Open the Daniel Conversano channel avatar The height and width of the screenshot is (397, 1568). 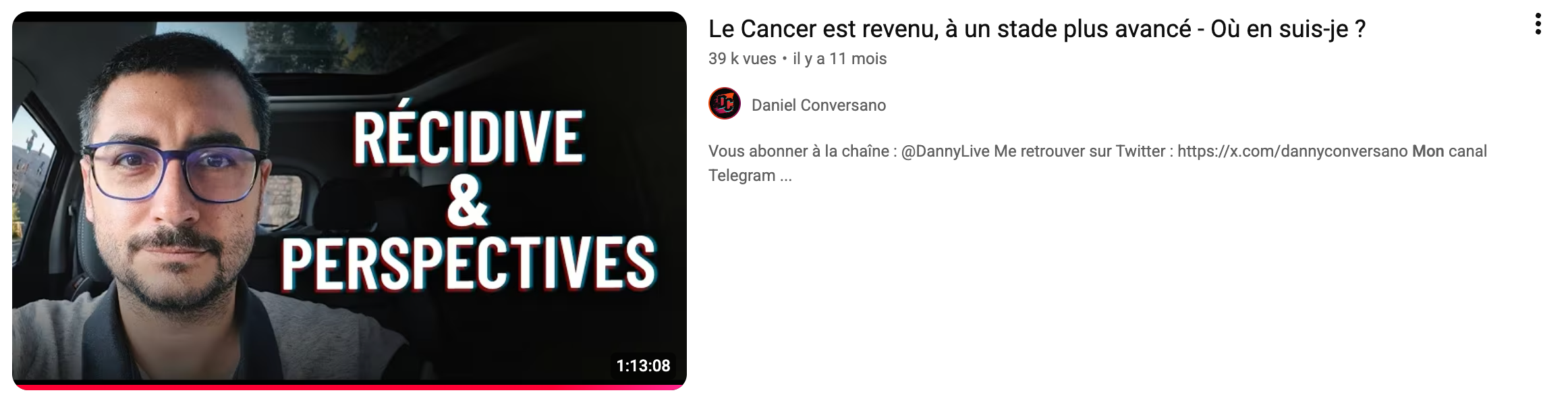[x=725, y=104]
